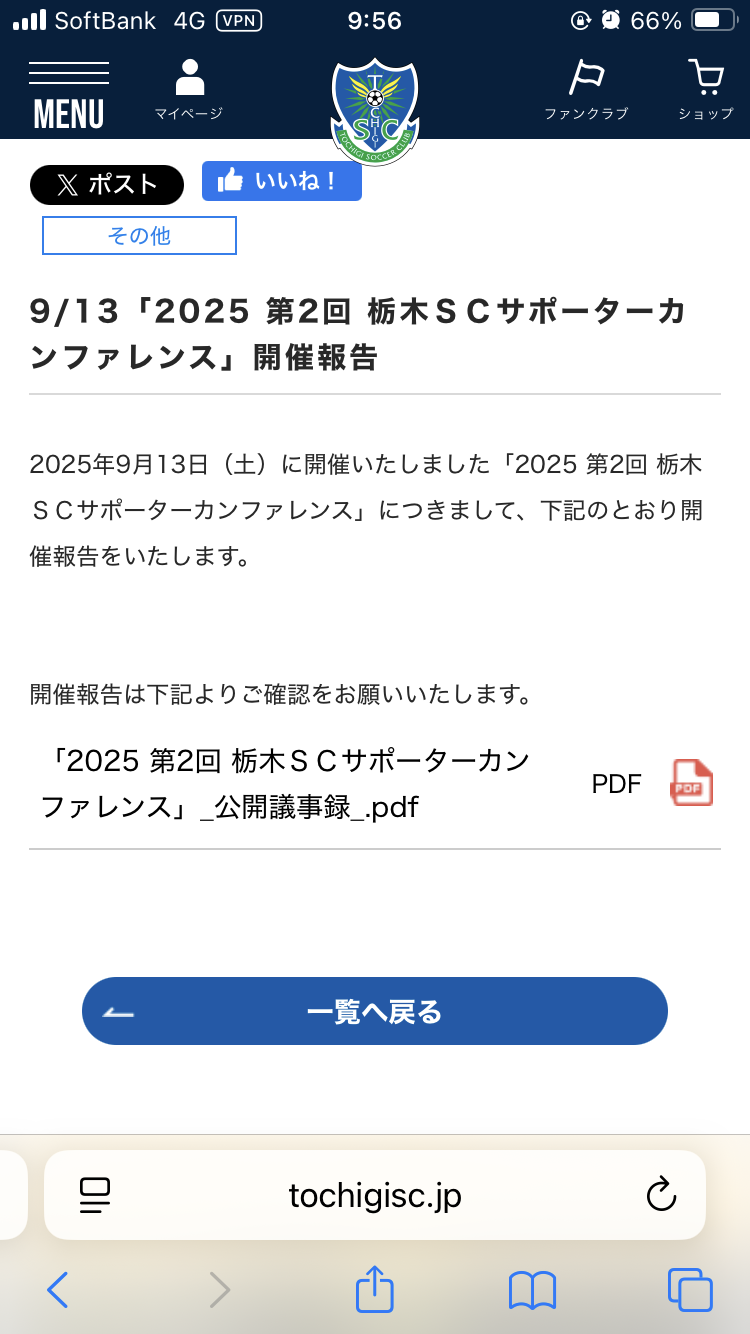Select the その他 category tag
This screenshot has width=750, height=1334.
pos(139,236)
